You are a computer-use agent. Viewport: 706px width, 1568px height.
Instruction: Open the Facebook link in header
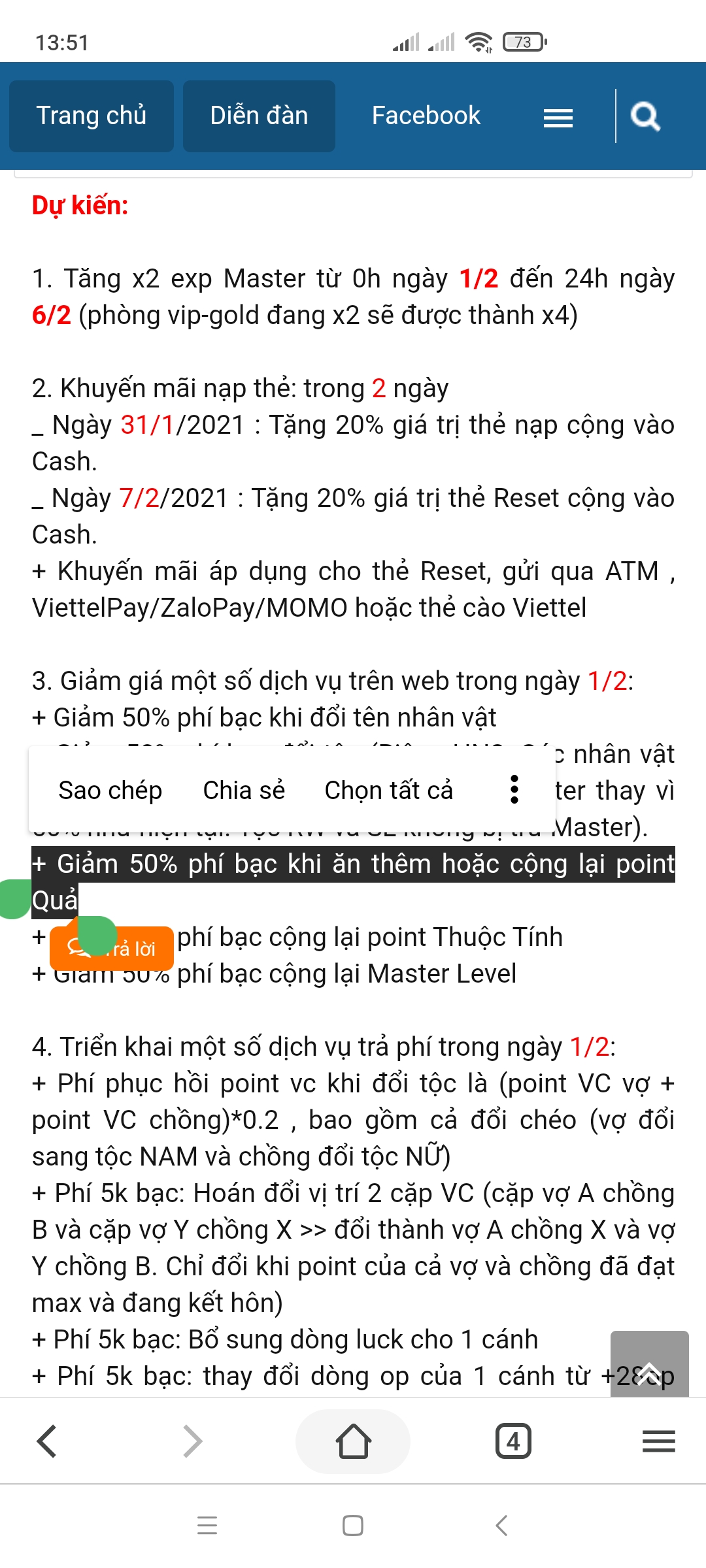coord(426,116)
